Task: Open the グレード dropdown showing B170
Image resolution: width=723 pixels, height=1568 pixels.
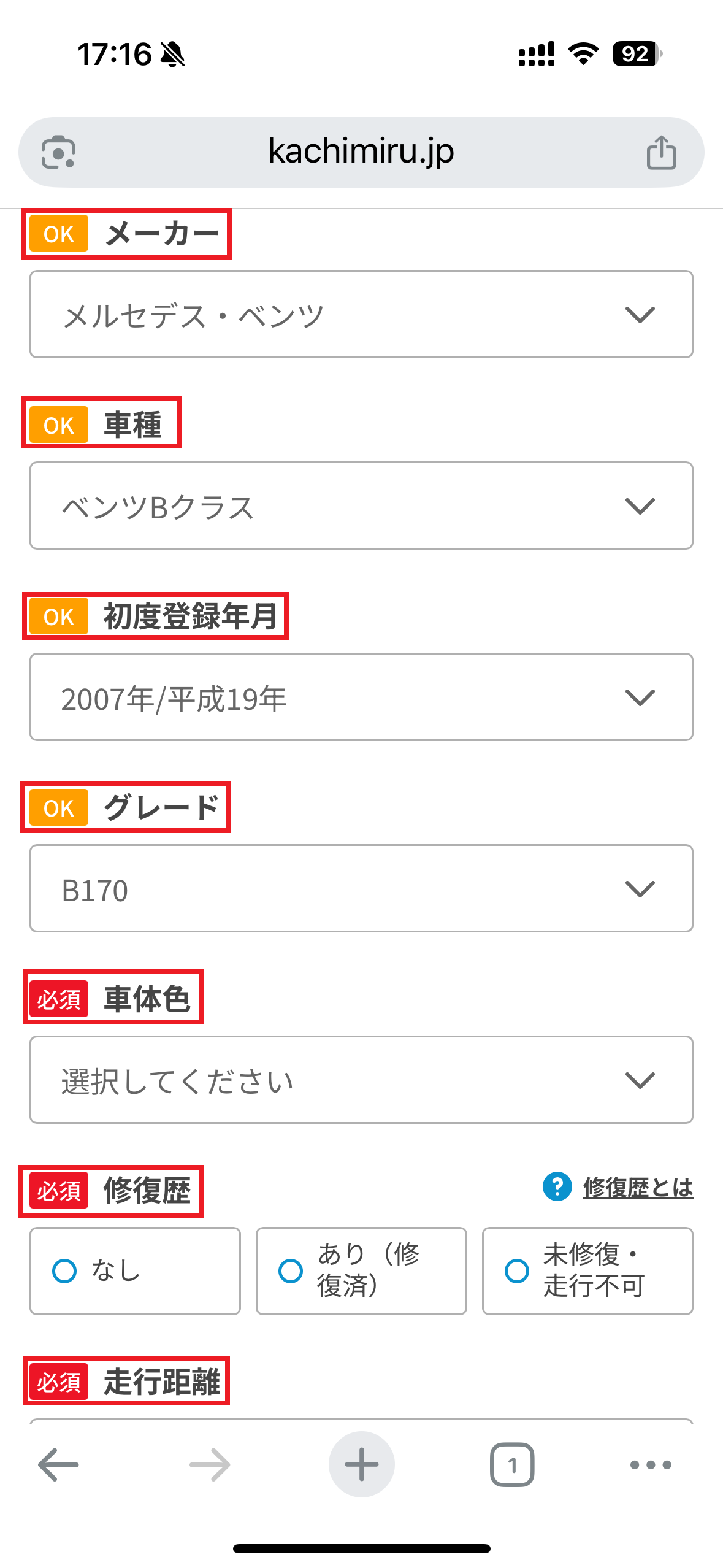Action: tap(361, 888)
